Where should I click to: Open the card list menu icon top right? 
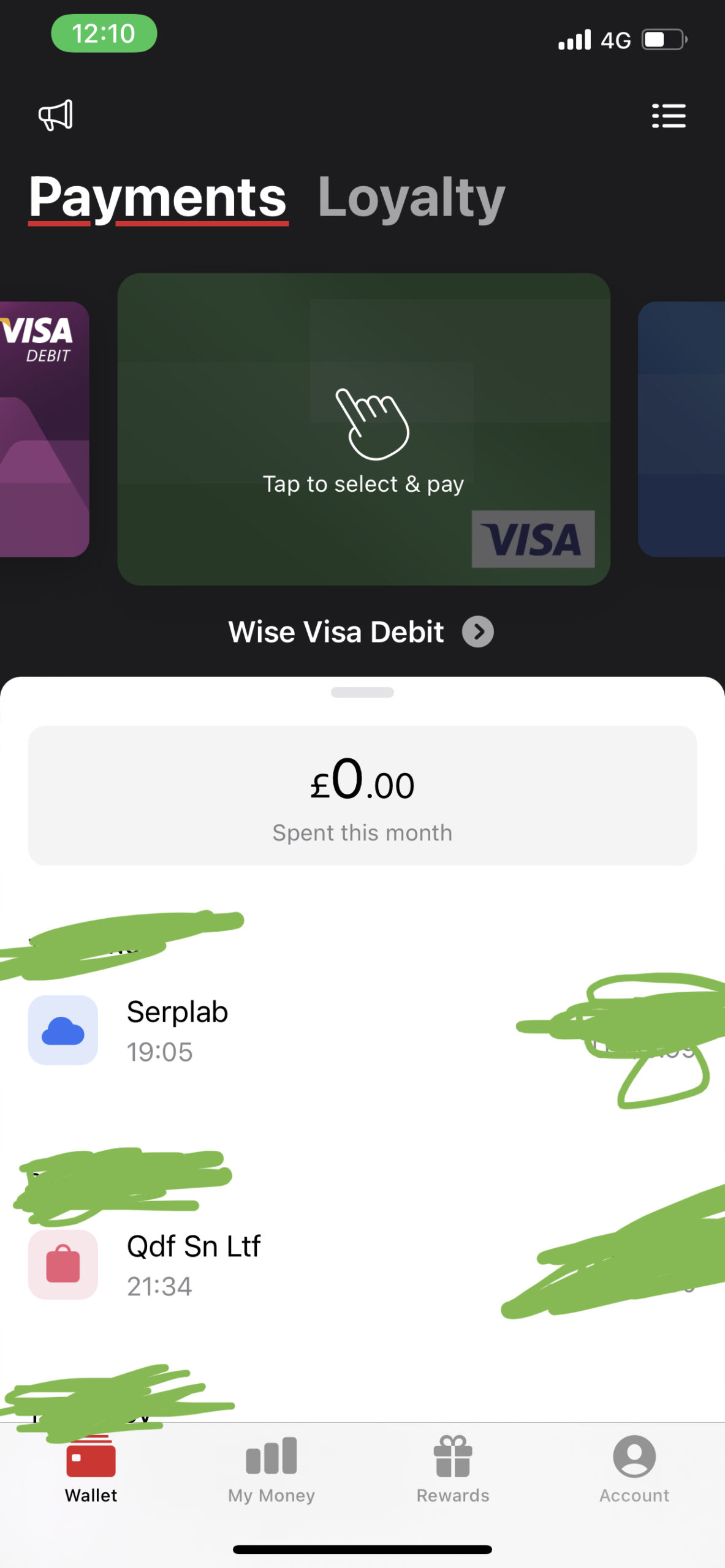pos(669,116)
